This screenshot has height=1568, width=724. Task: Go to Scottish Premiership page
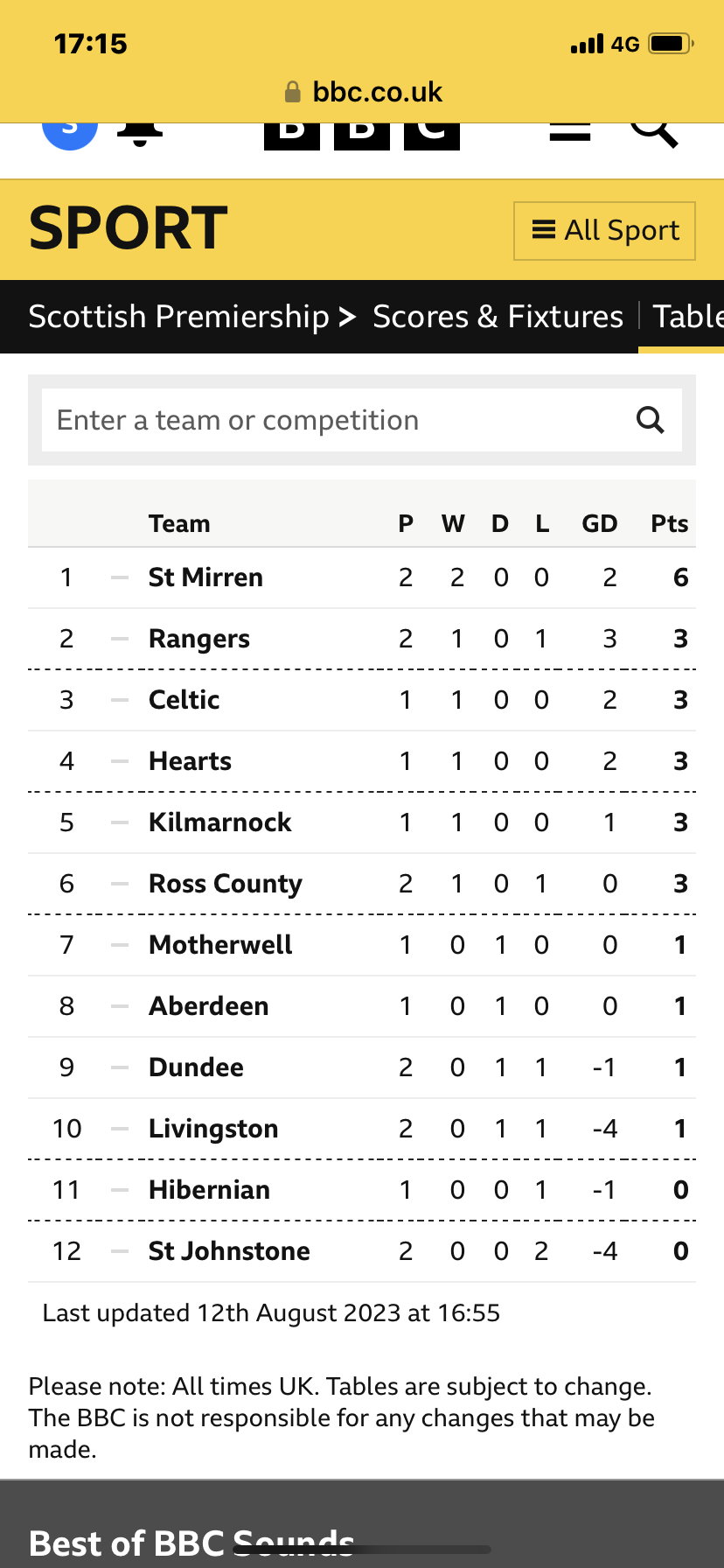point(178,317)
